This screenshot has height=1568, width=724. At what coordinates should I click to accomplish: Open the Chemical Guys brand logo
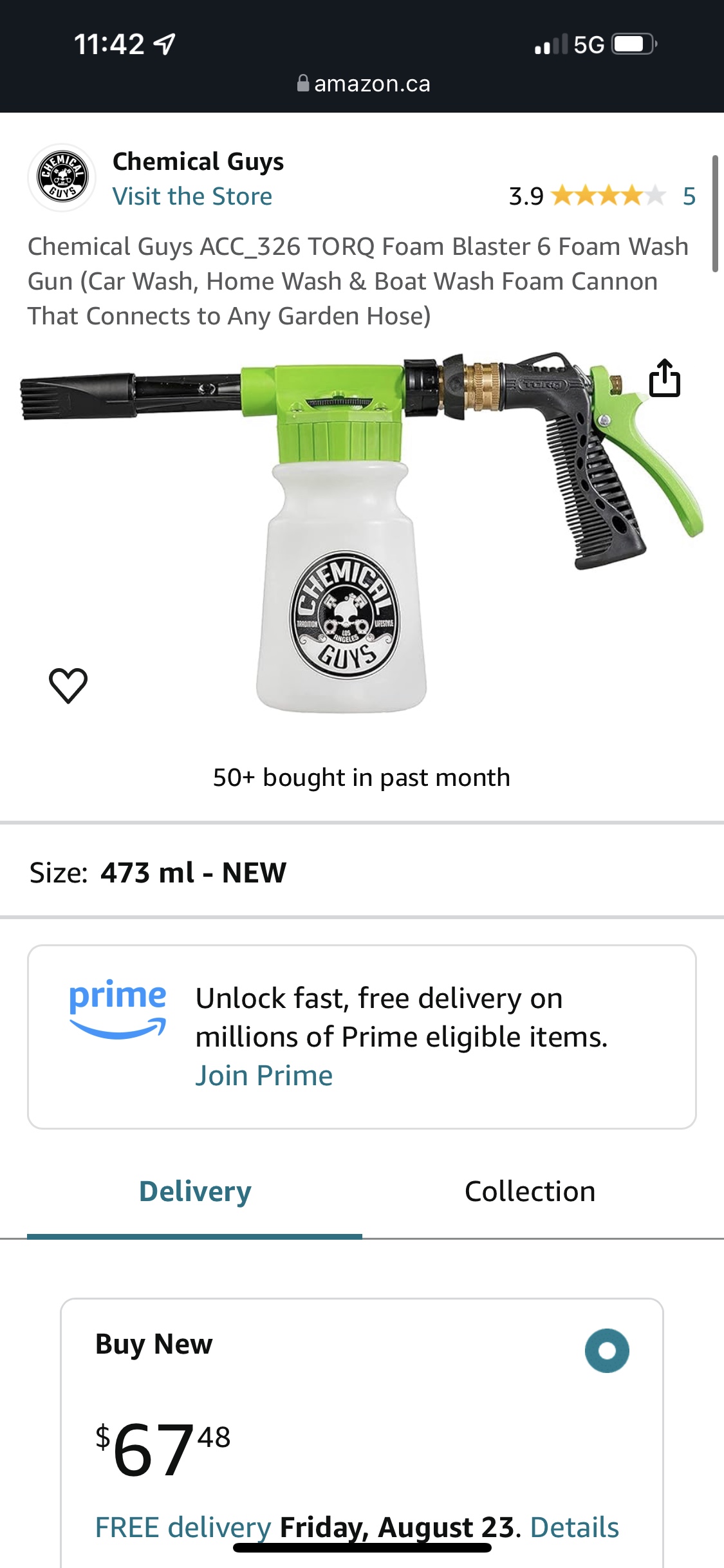click(62, 177)
